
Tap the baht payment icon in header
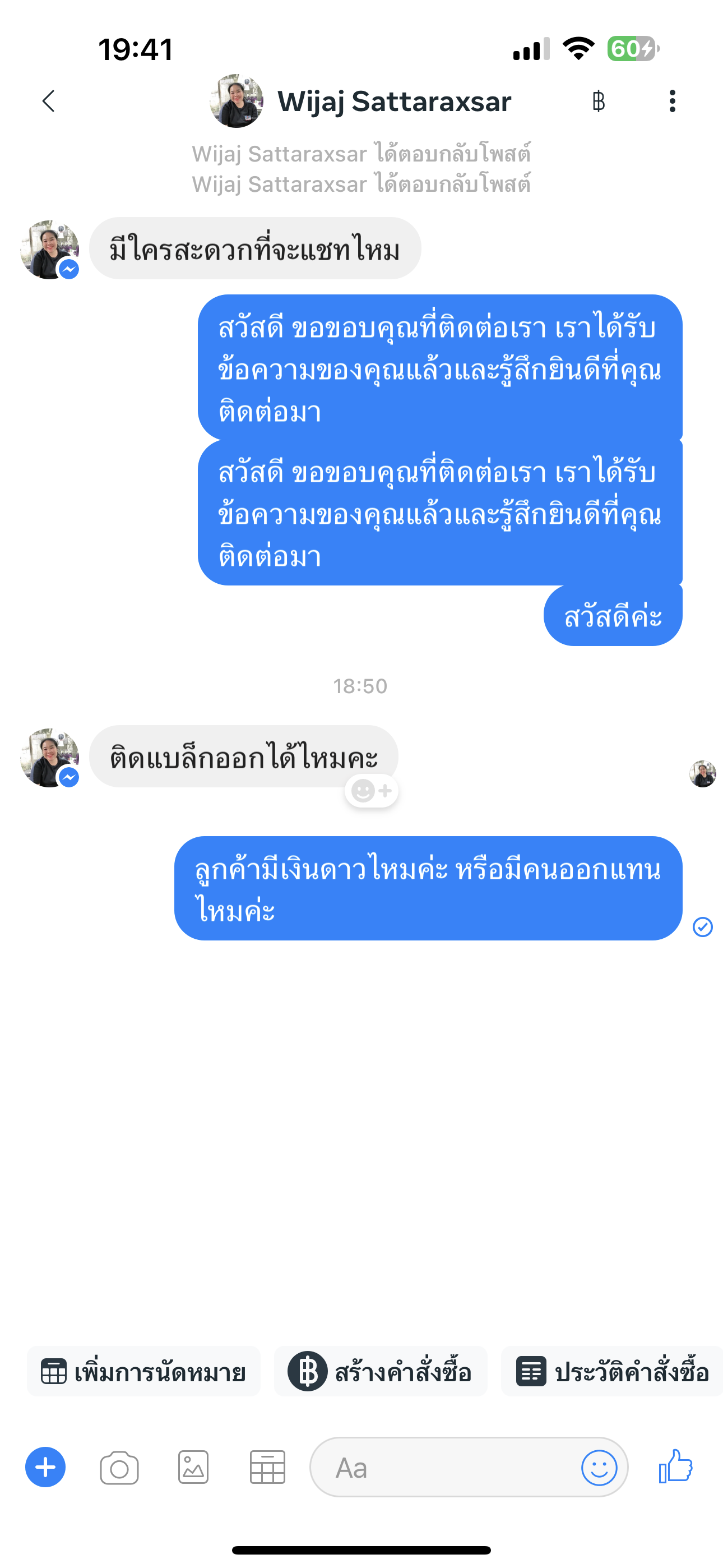(x=598, y=101)
